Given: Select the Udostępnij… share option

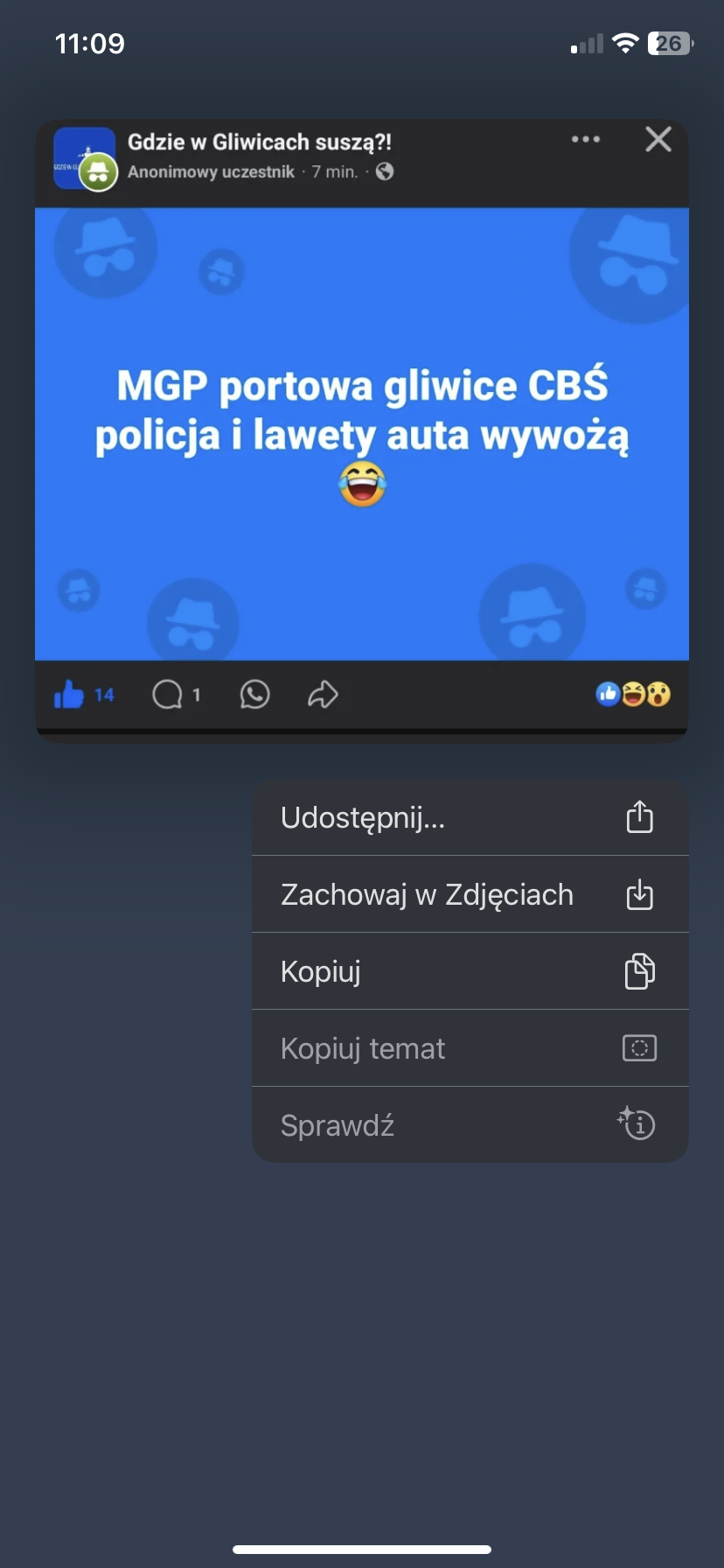Looking at the screenshot, I should point(470,817).
